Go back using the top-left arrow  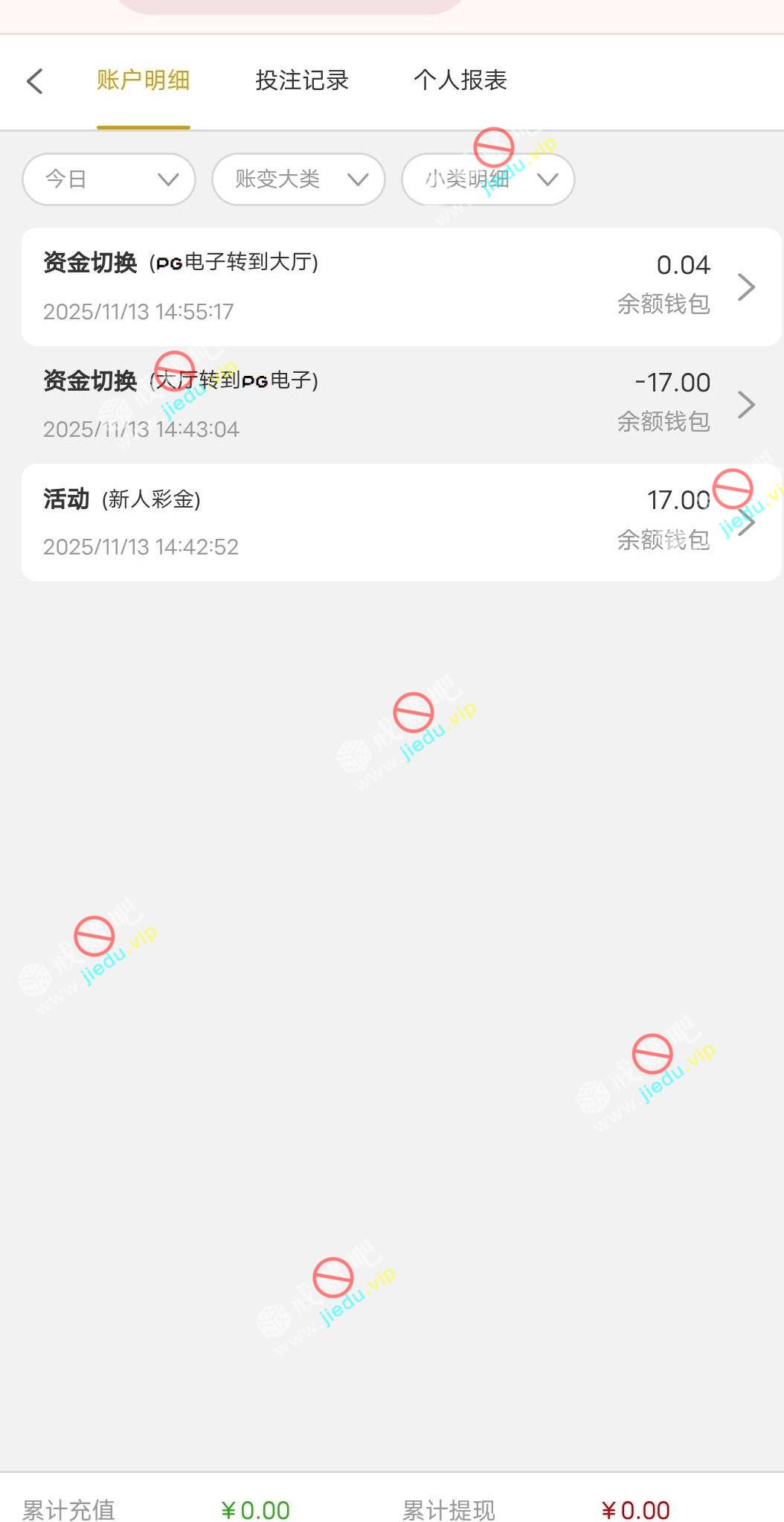coord(35,81)
